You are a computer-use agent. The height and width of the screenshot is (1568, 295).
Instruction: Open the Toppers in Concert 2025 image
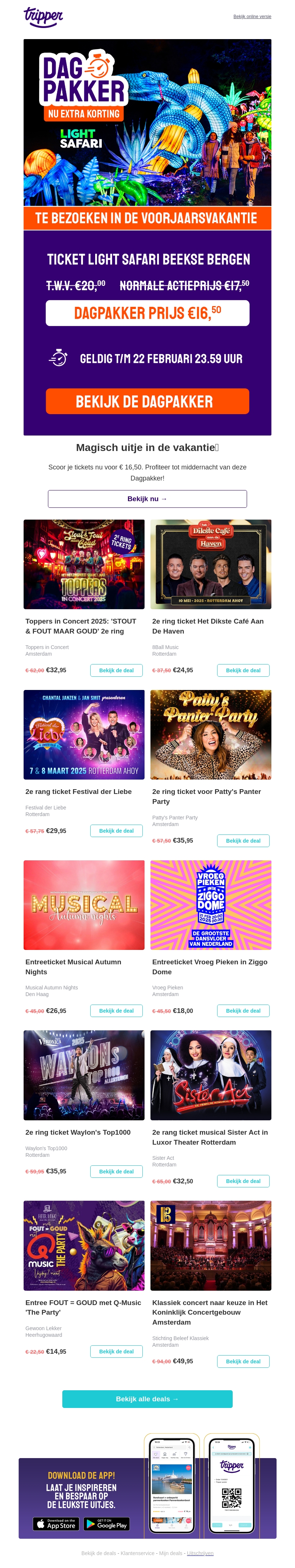coord(84,563)
